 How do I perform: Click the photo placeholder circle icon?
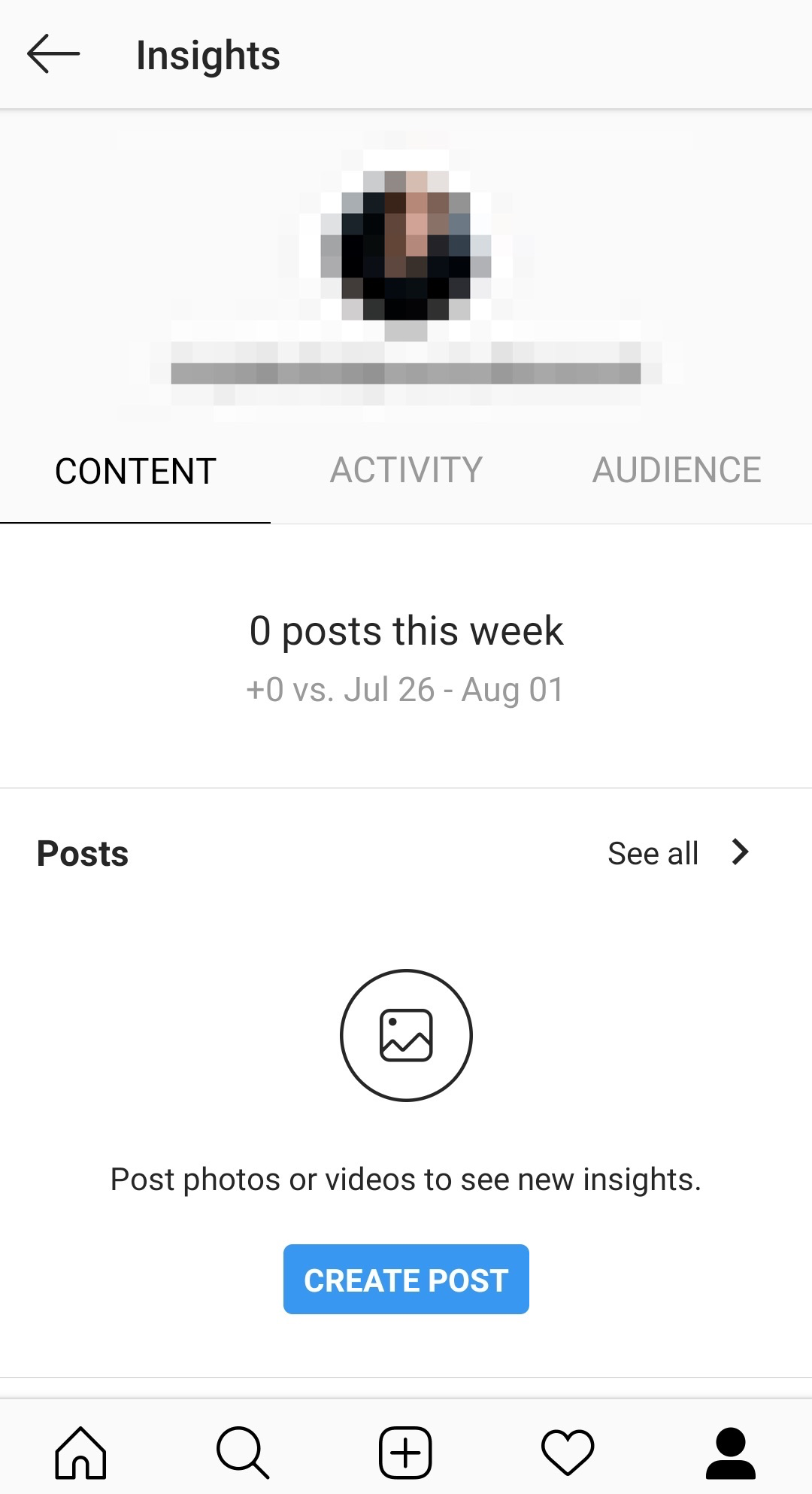pos(405,1034)
